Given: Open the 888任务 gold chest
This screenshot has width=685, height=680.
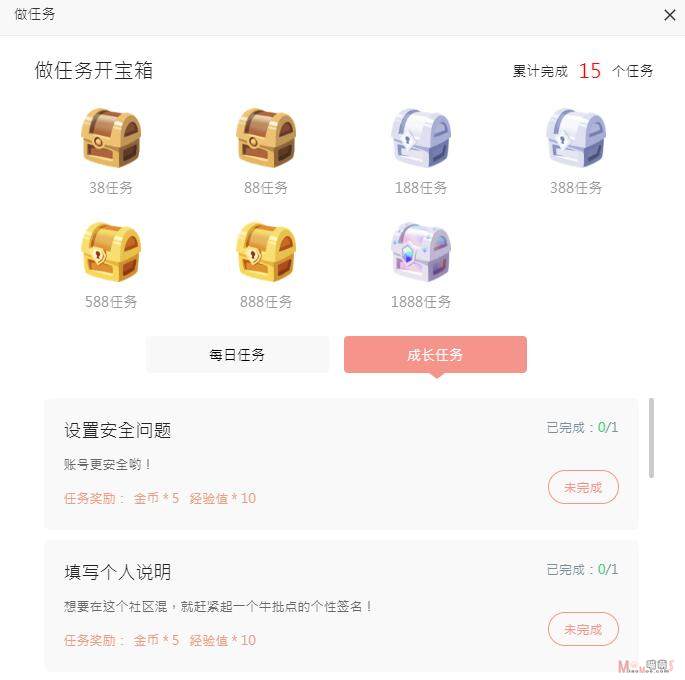Looking at the screenshot, I should 266,252.
